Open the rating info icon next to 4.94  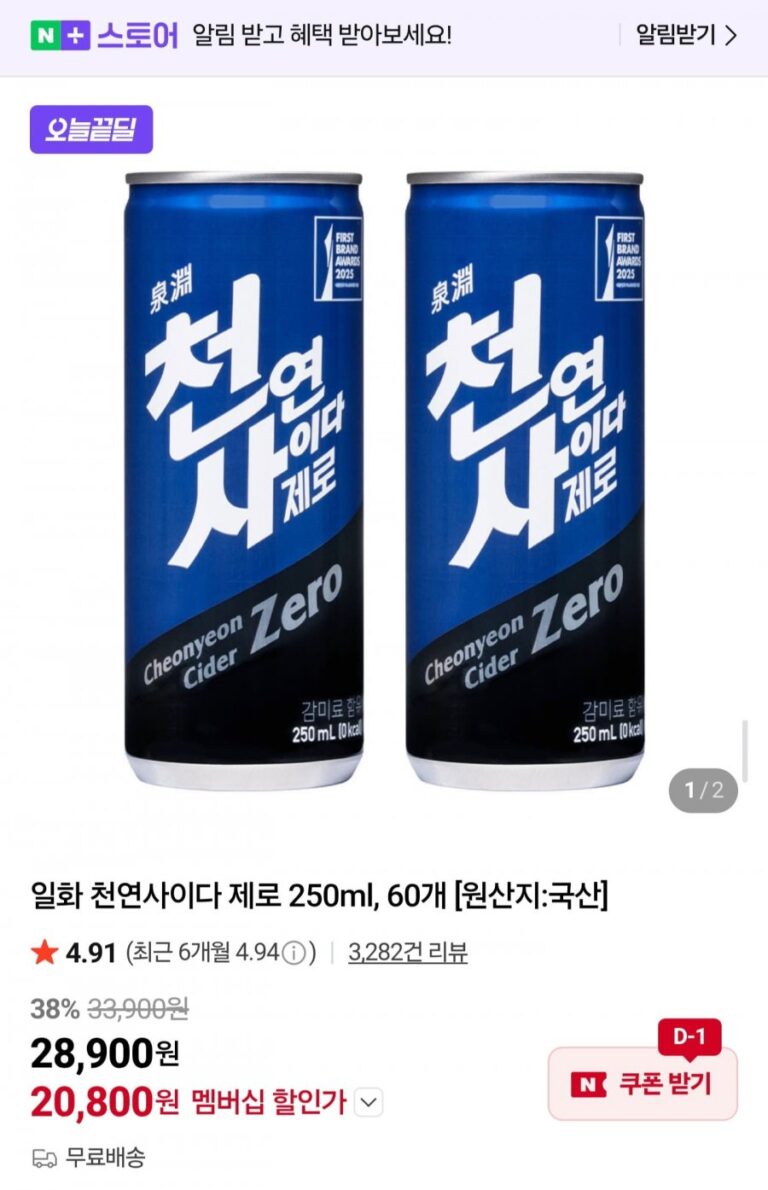coord(293,953)
